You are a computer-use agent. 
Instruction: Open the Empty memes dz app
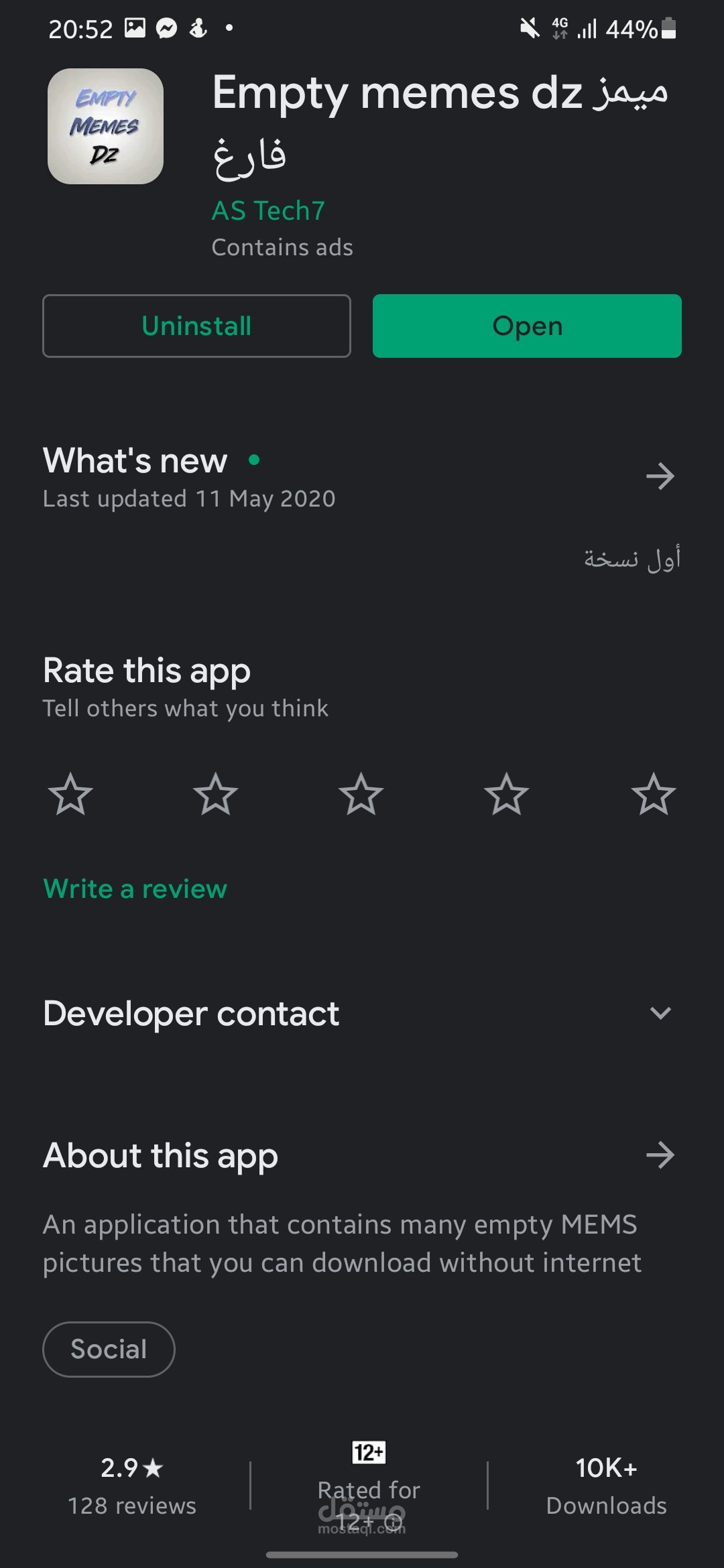click(x=527, y=326)
